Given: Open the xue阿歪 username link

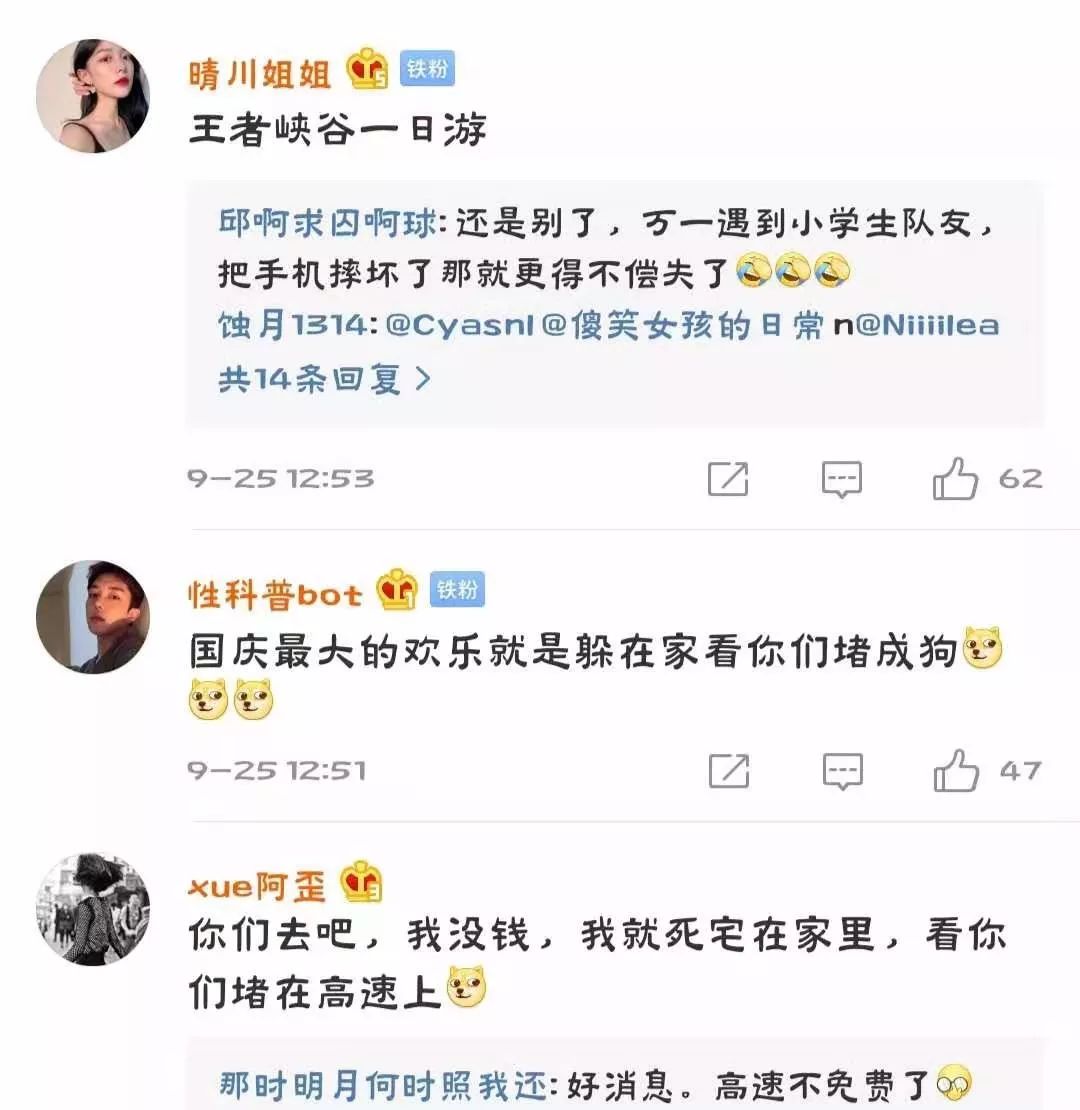Looking at the screenshot, I should [256, 885].
